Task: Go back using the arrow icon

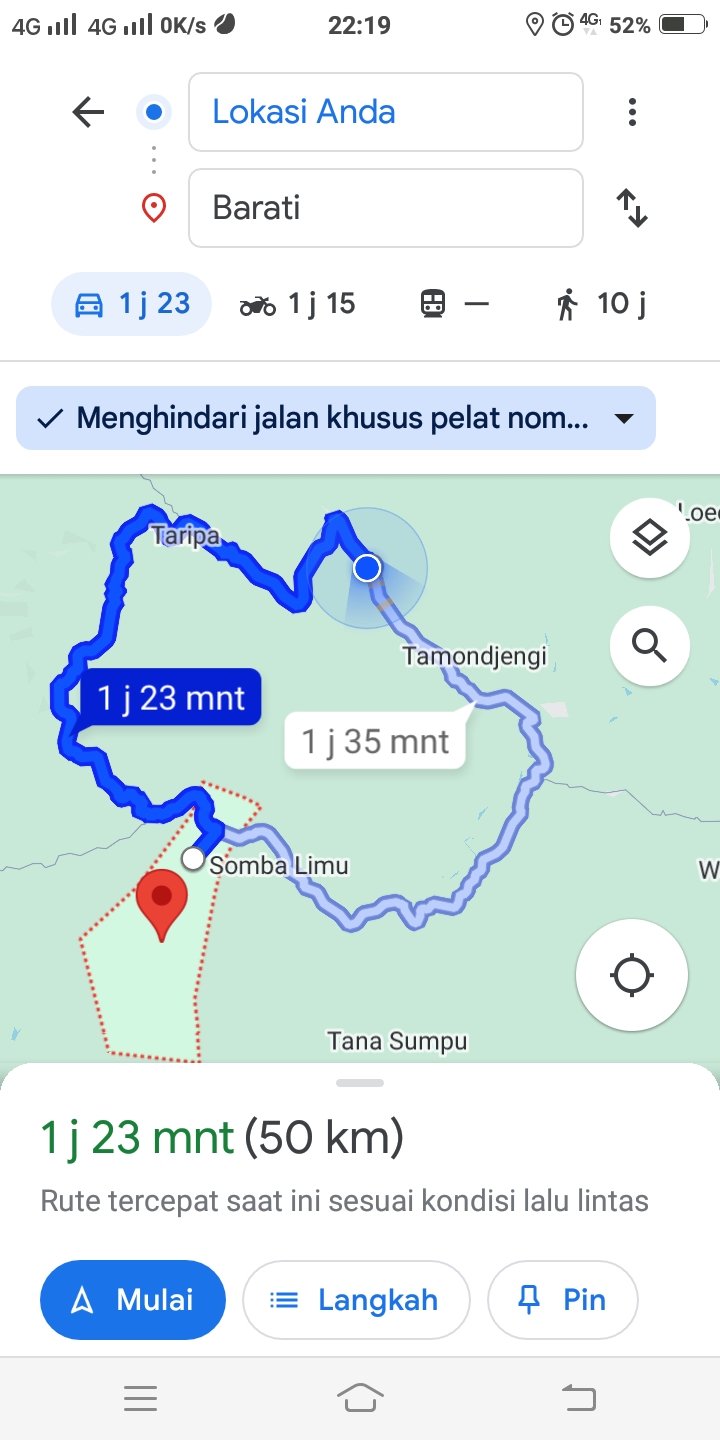Action: [x=89, y=112]
